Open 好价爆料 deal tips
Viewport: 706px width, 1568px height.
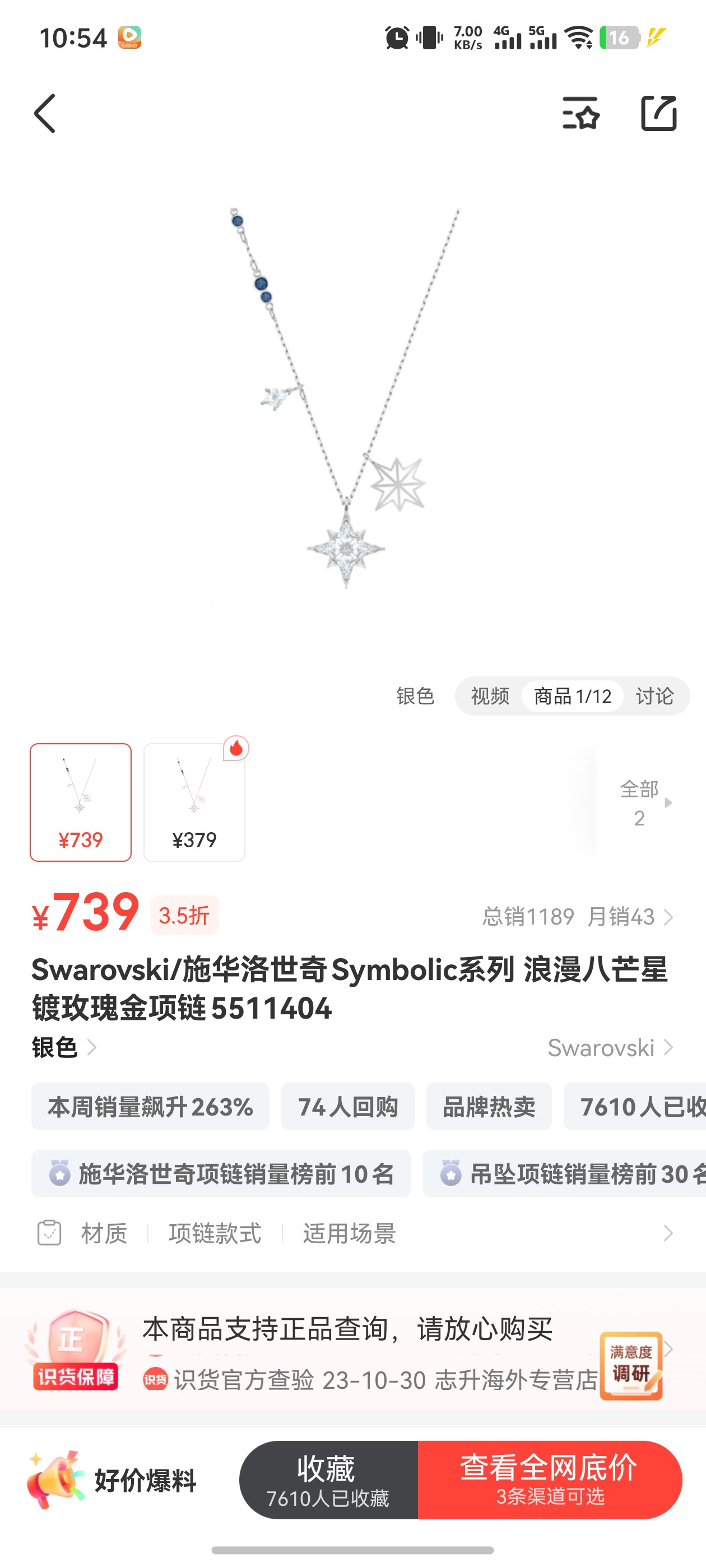pyautogui.click(x=112, y=1480)
